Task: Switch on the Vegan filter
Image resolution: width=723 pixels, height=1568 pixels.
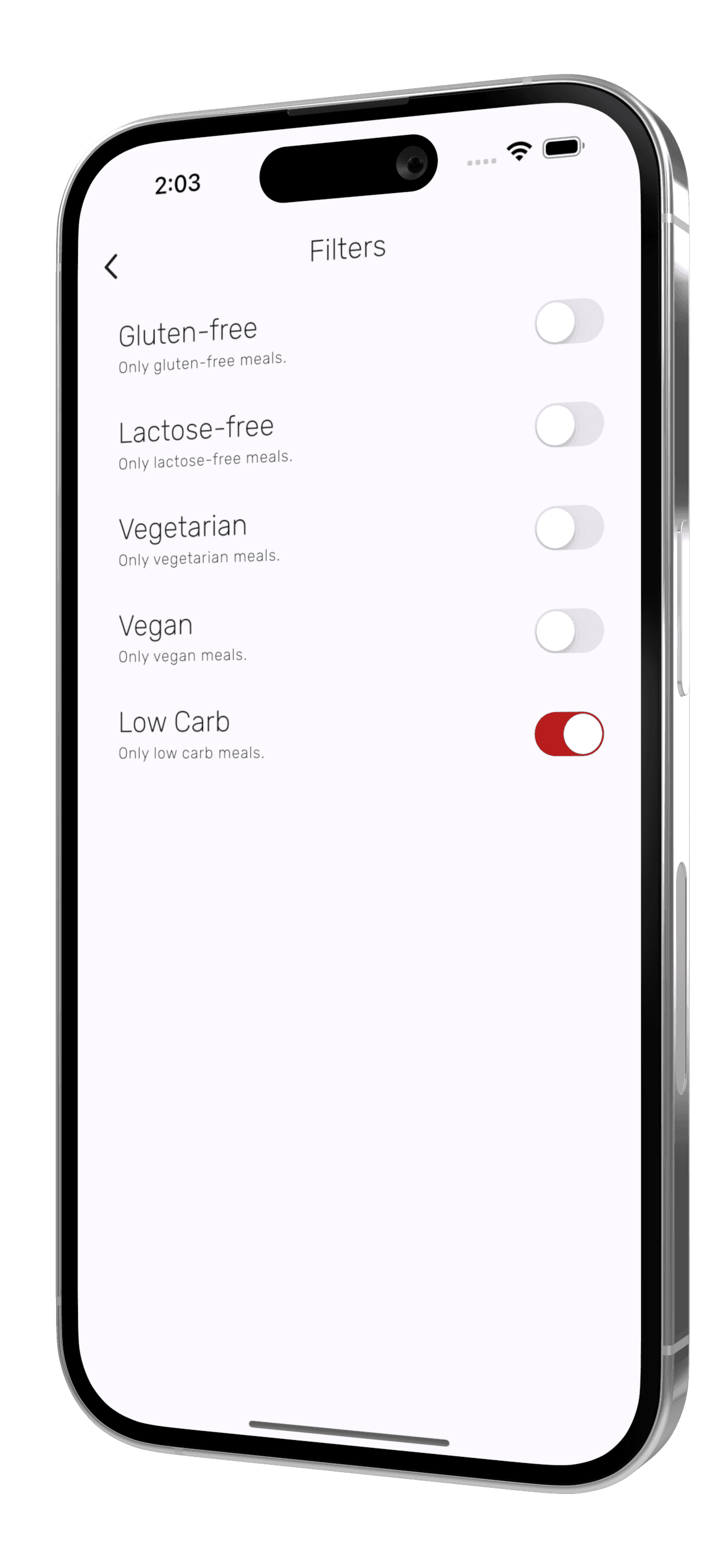Action: (568, 630)
